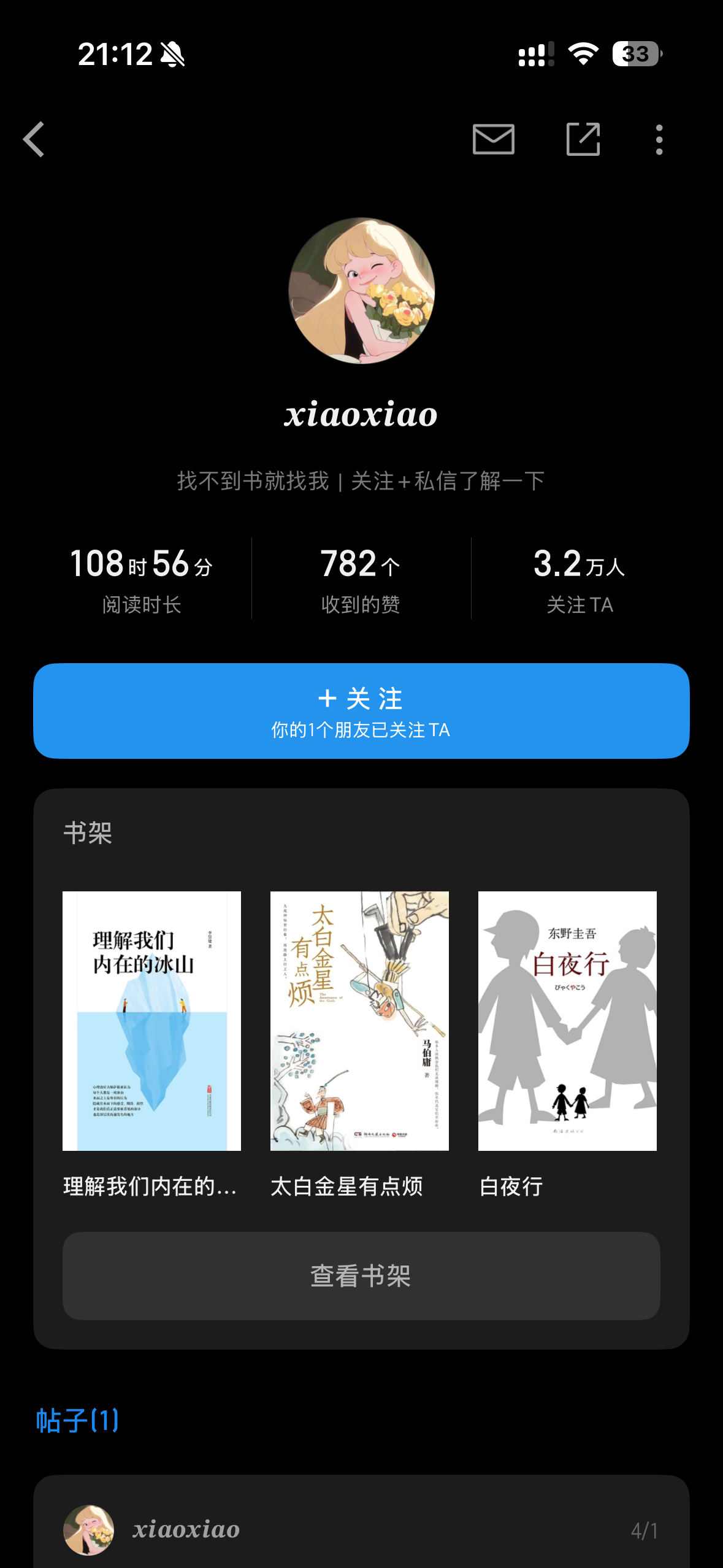
Task: Go back using the top-left arrow
Action: click(x=34, y=139)
